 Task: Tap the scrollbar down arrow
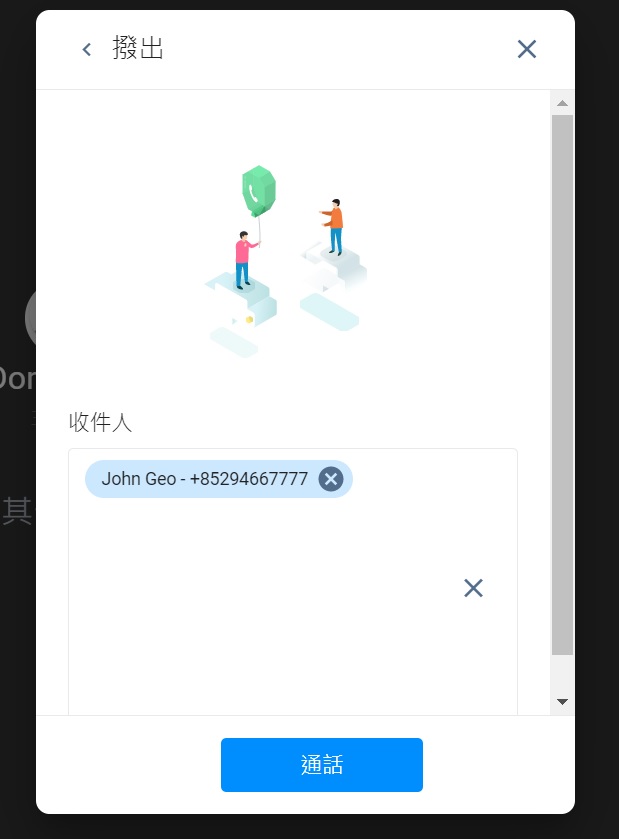562,702
